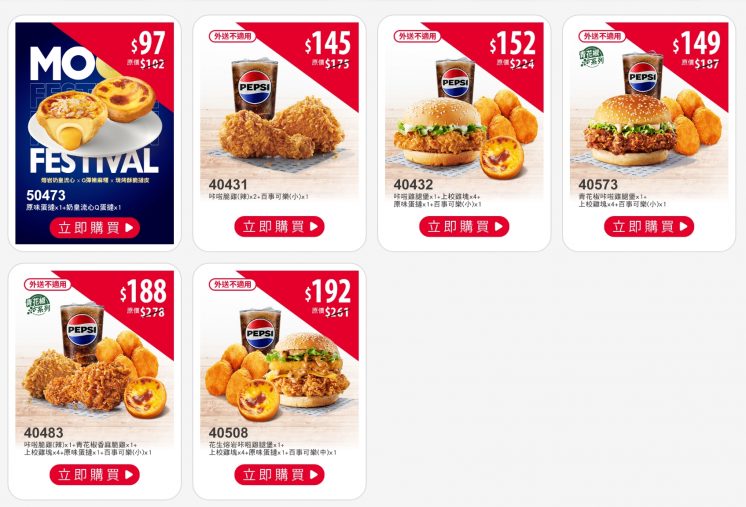Buy coupon 50473 egg tart deal
Image resolution: width=746 pixels, height=507 pixels.
95,227
